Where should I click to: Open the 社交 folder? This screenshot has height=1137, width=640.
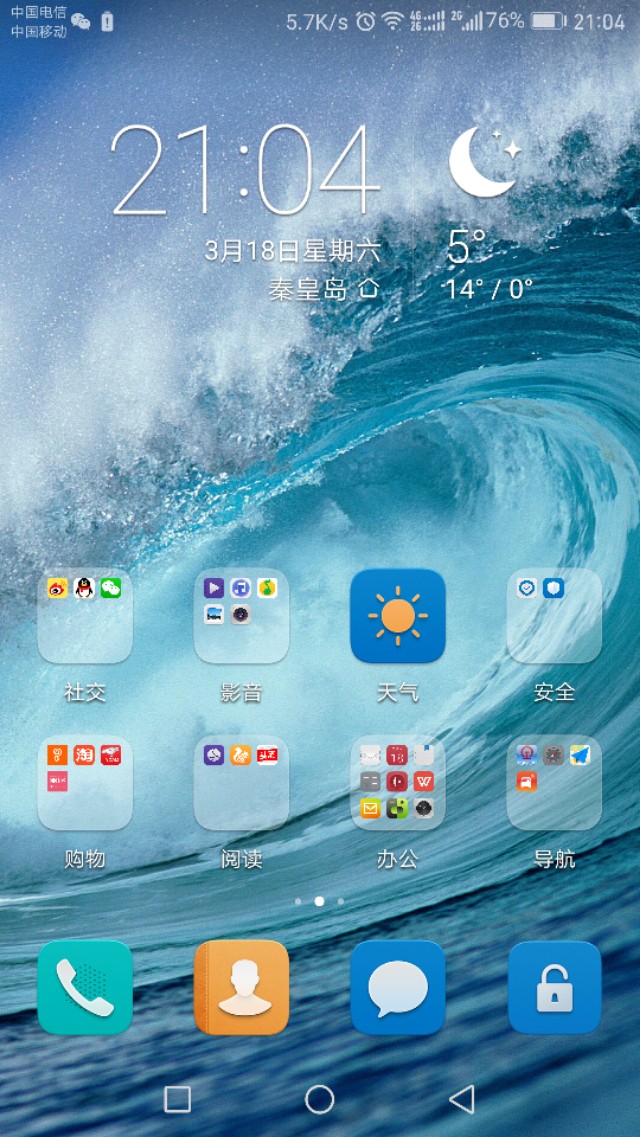(x=85, y=617)
